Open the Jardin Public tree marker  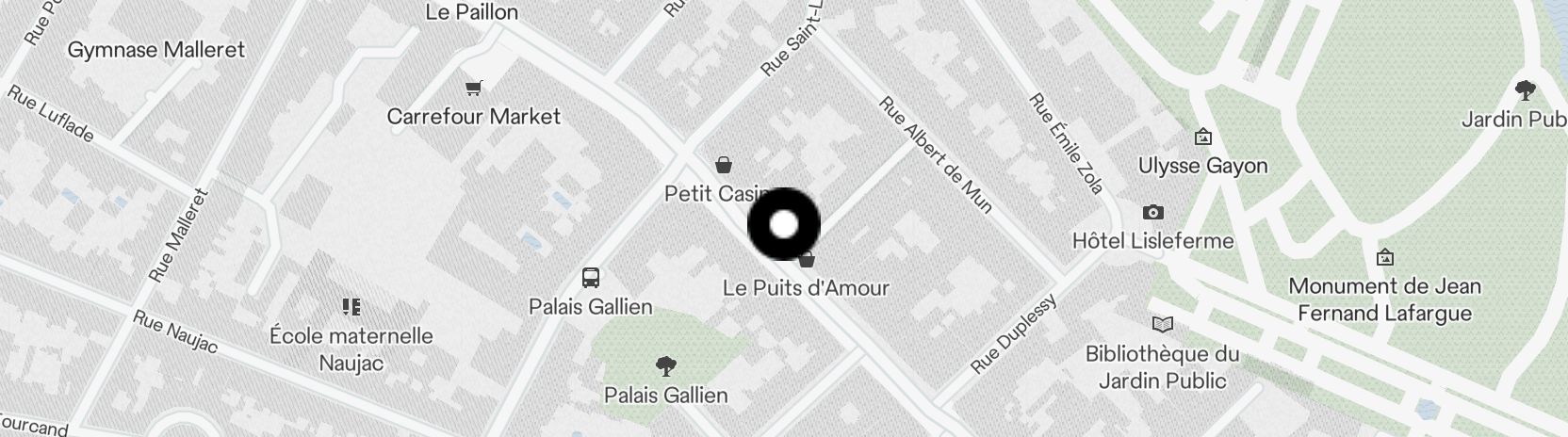click(1525, 90)
